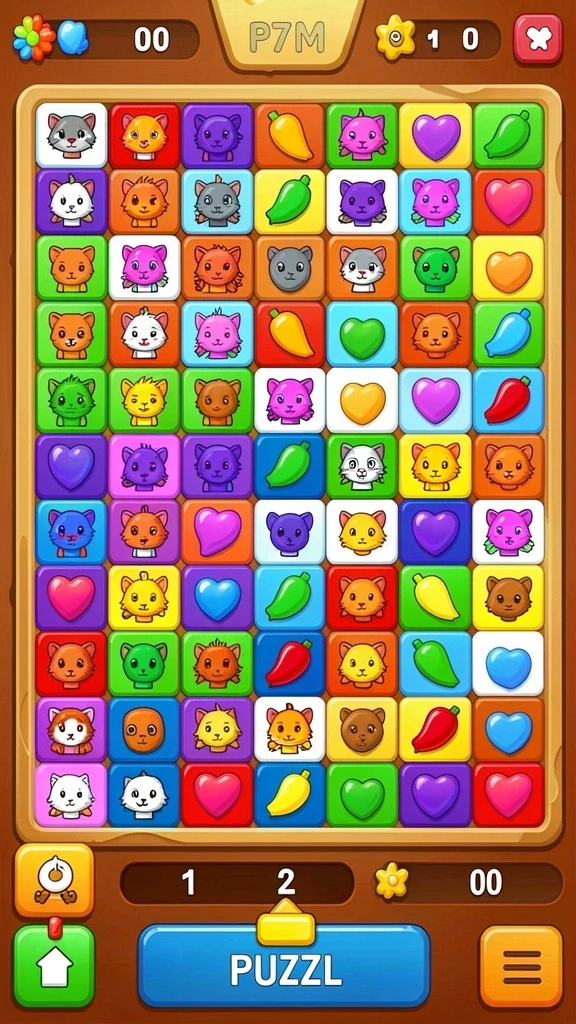Tap the yellow pepper on the blue tile
Viewport: 576px width, 1024px height.
[289, 795]
